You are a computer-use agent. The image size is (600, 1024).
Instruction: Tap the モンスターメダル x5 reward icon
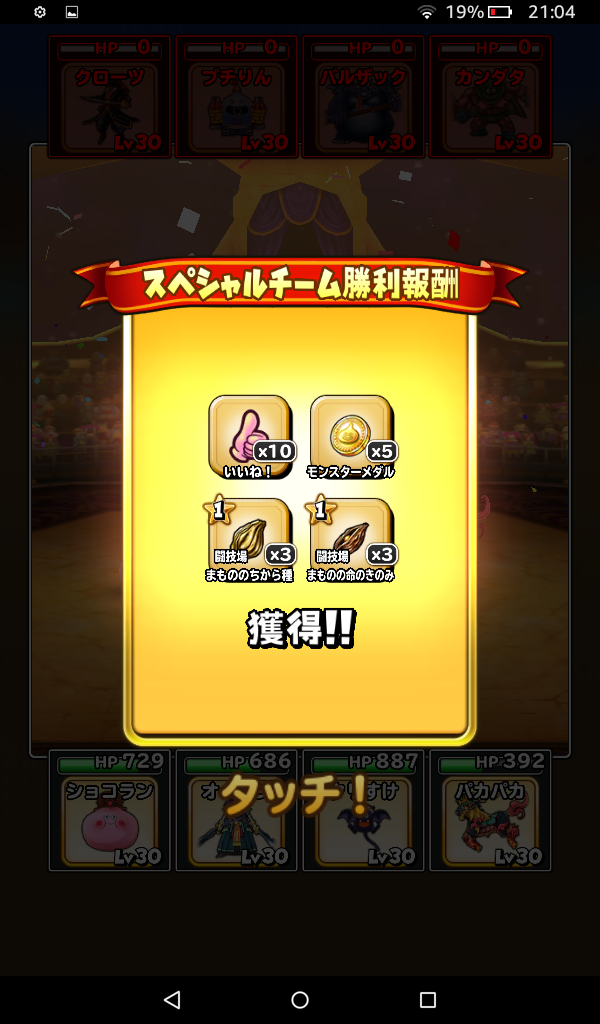point(351,436)
